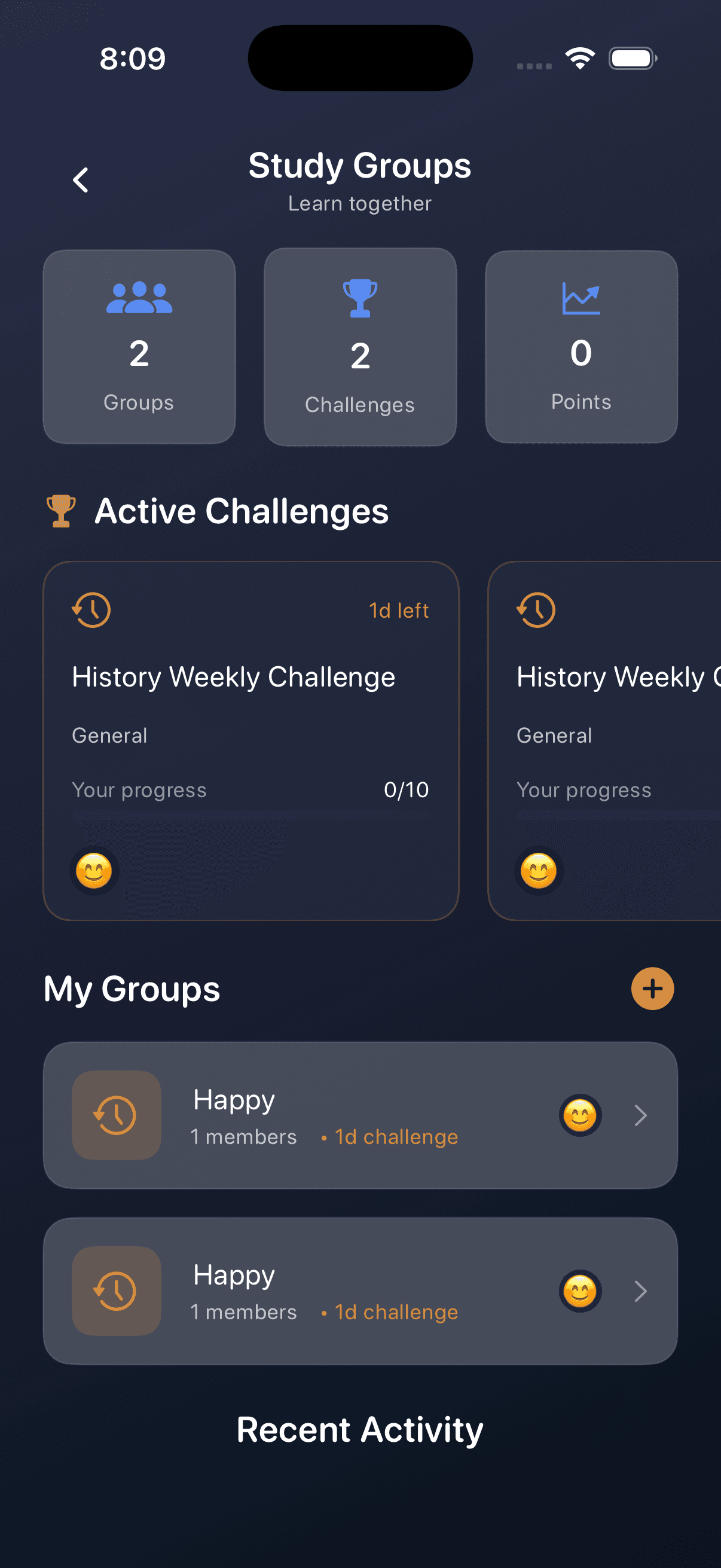Tap the clock icon beside the second Happy group

pos(116,1292)
